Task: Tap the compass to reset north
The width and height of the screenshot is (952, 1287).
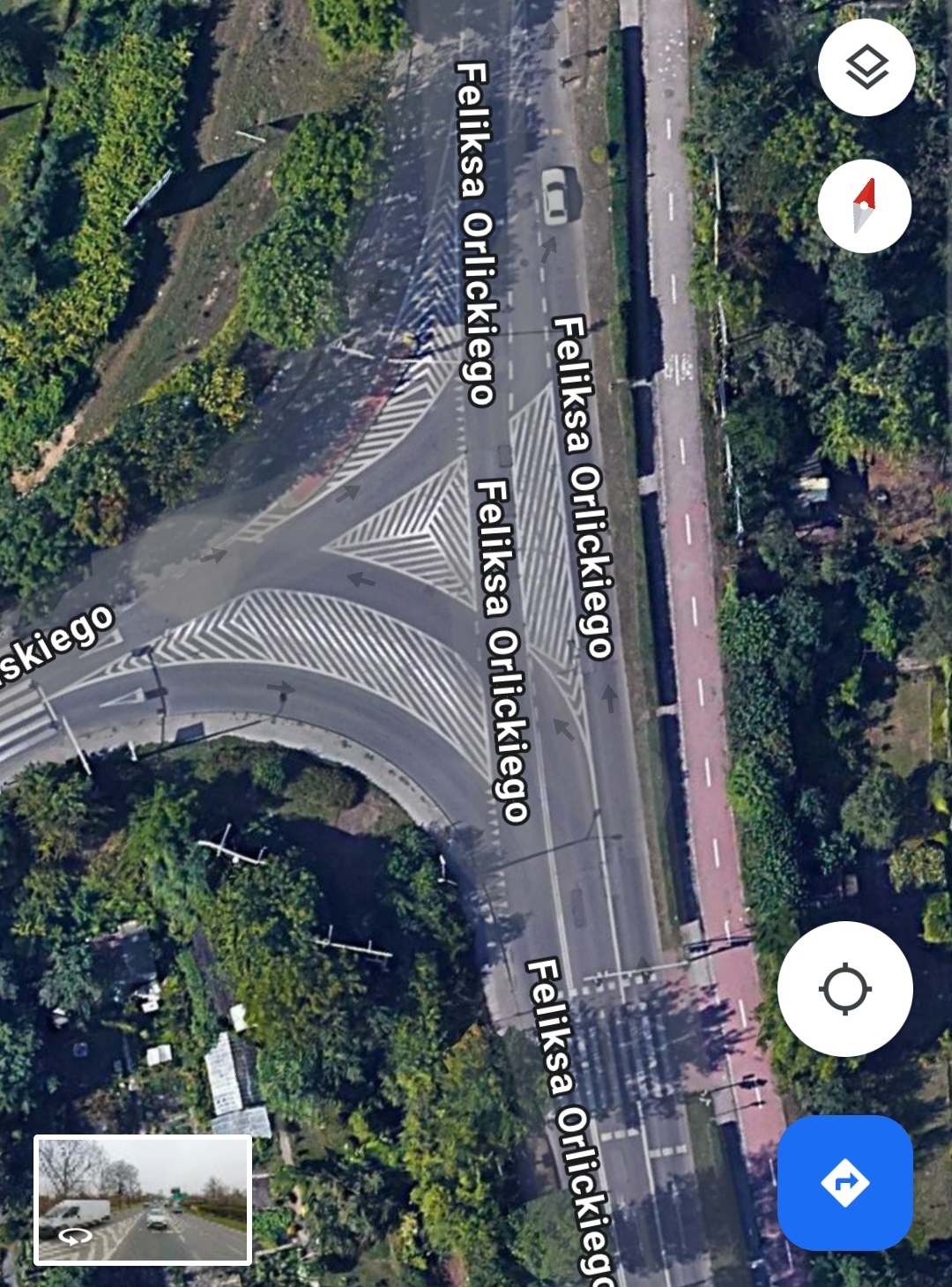Action: pyautogui.click(x=864, y=206)
